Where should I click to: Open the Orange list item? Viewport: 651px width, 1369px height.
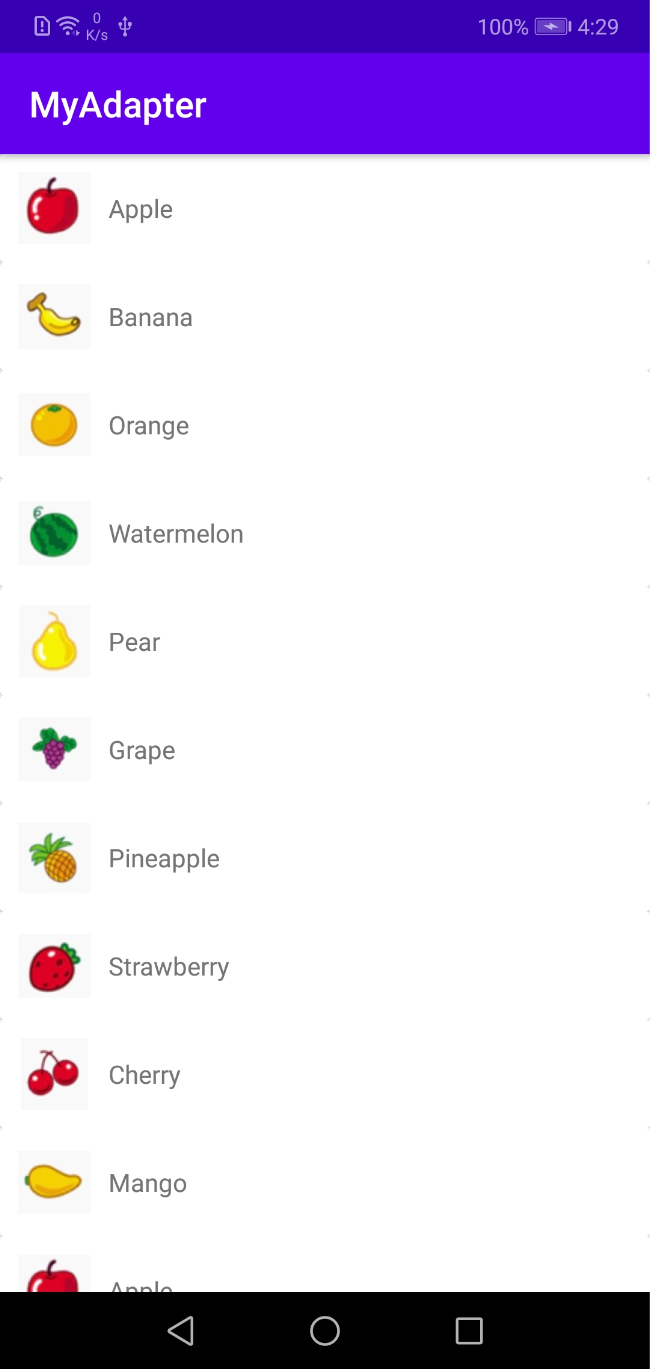148,426
